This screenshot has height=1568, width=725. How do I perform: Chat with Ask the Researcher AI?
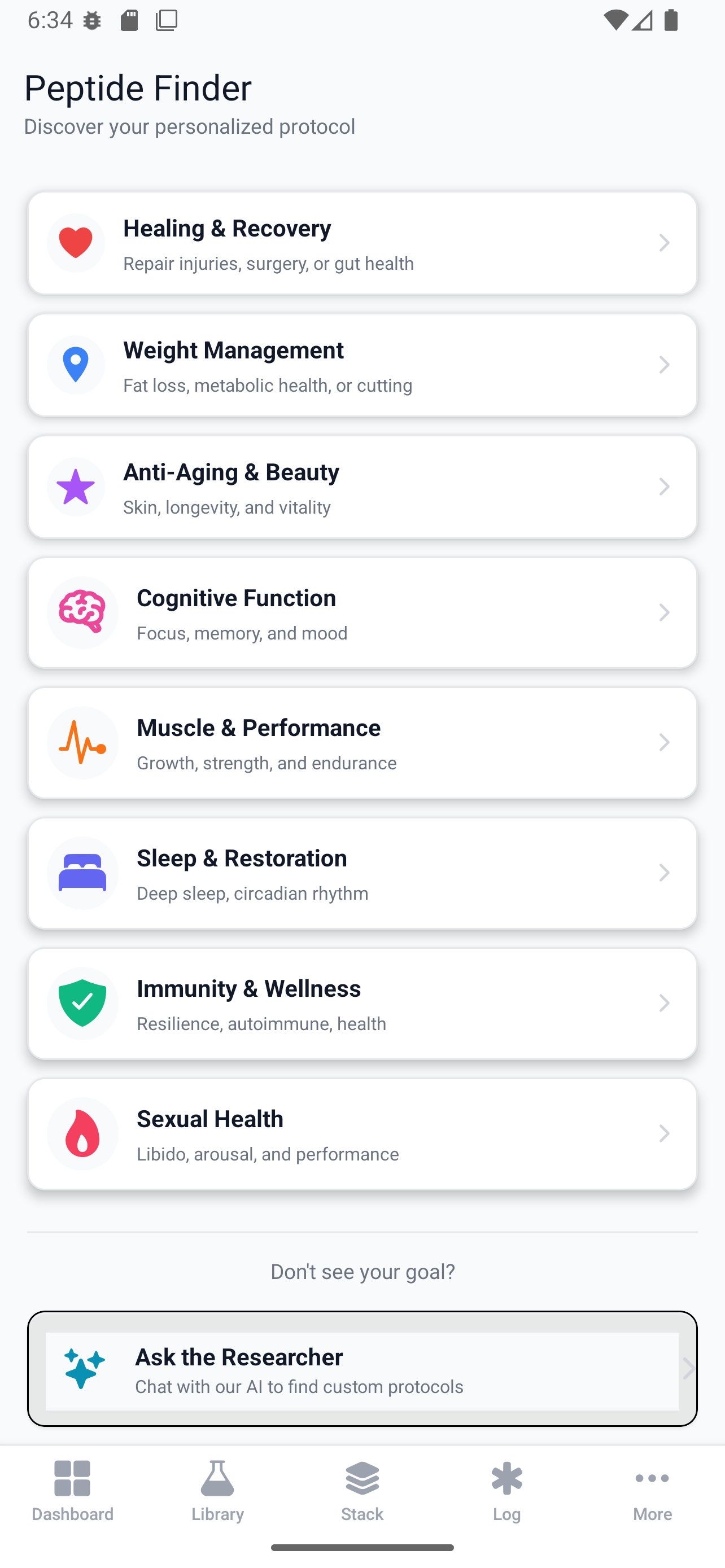pos(362,1369)
